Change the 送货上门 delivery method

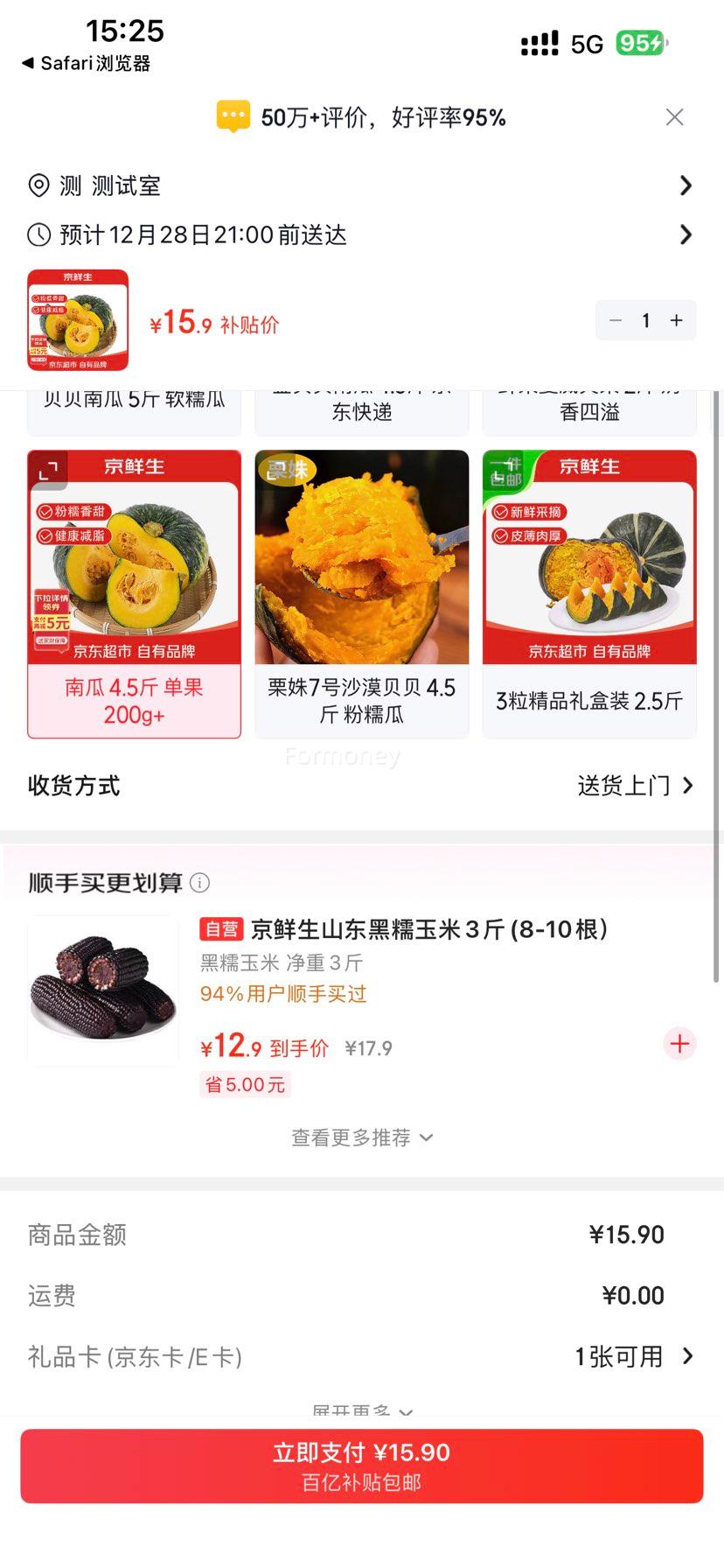635,786
